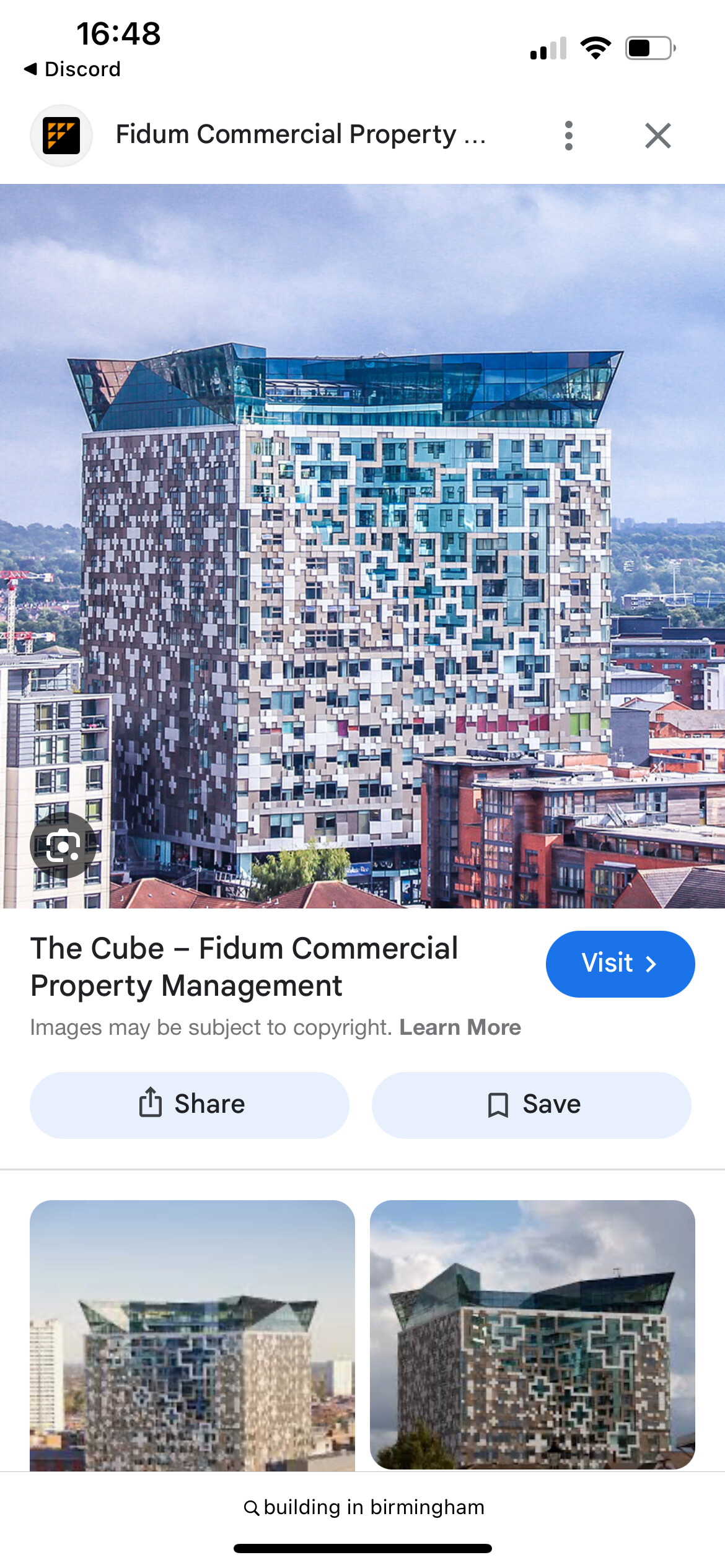Open the Fidum Commercial Property source header
The height and width of the screenshot is (1568, 725).
(x=285, y=134)
